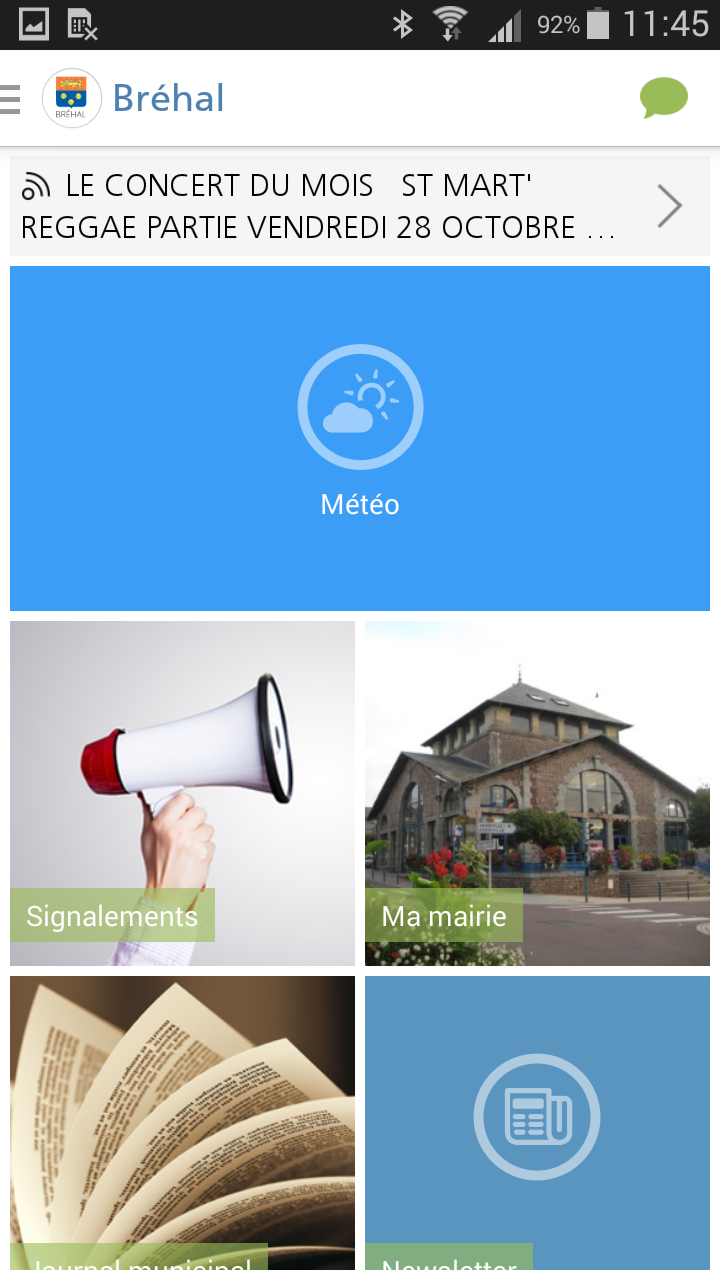The width and height of the screenshot is (720, 1280).
Task: Open the green chat bubble icon
Action: pos(664,98)
